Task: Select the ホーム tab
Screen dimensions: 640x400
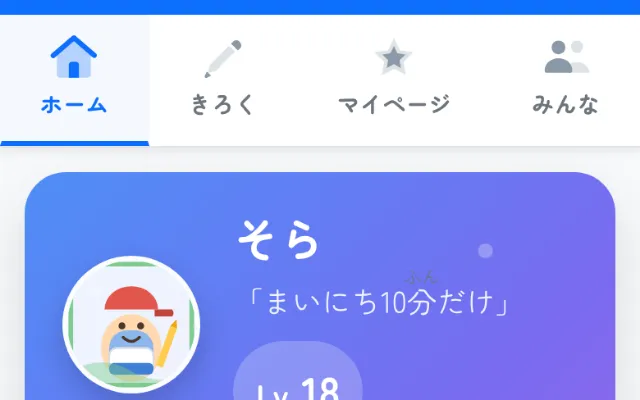Action: [x=74, y=80]
